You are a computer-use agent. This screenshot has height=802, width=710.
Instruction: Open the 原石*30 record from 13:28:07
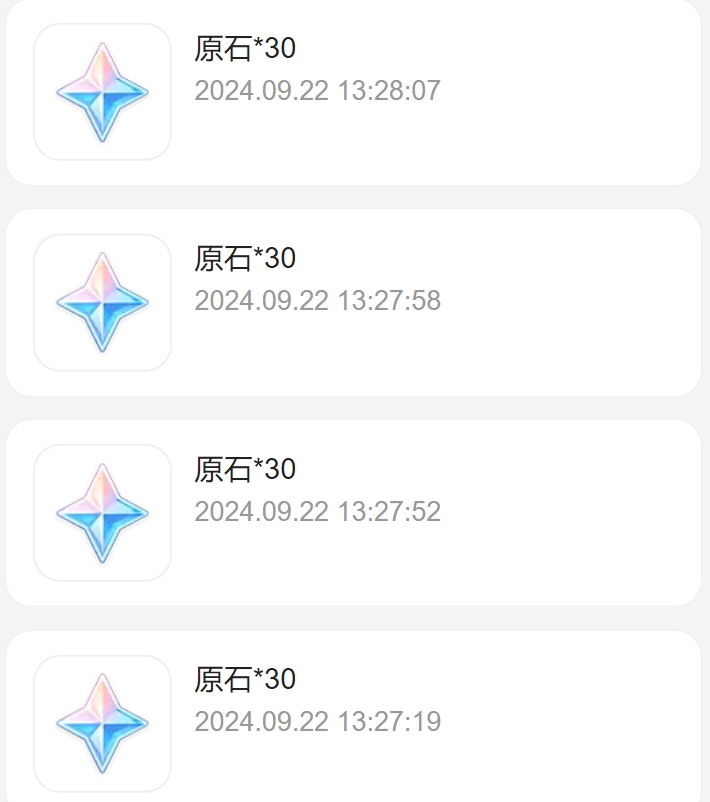click(x=353, y=92)
